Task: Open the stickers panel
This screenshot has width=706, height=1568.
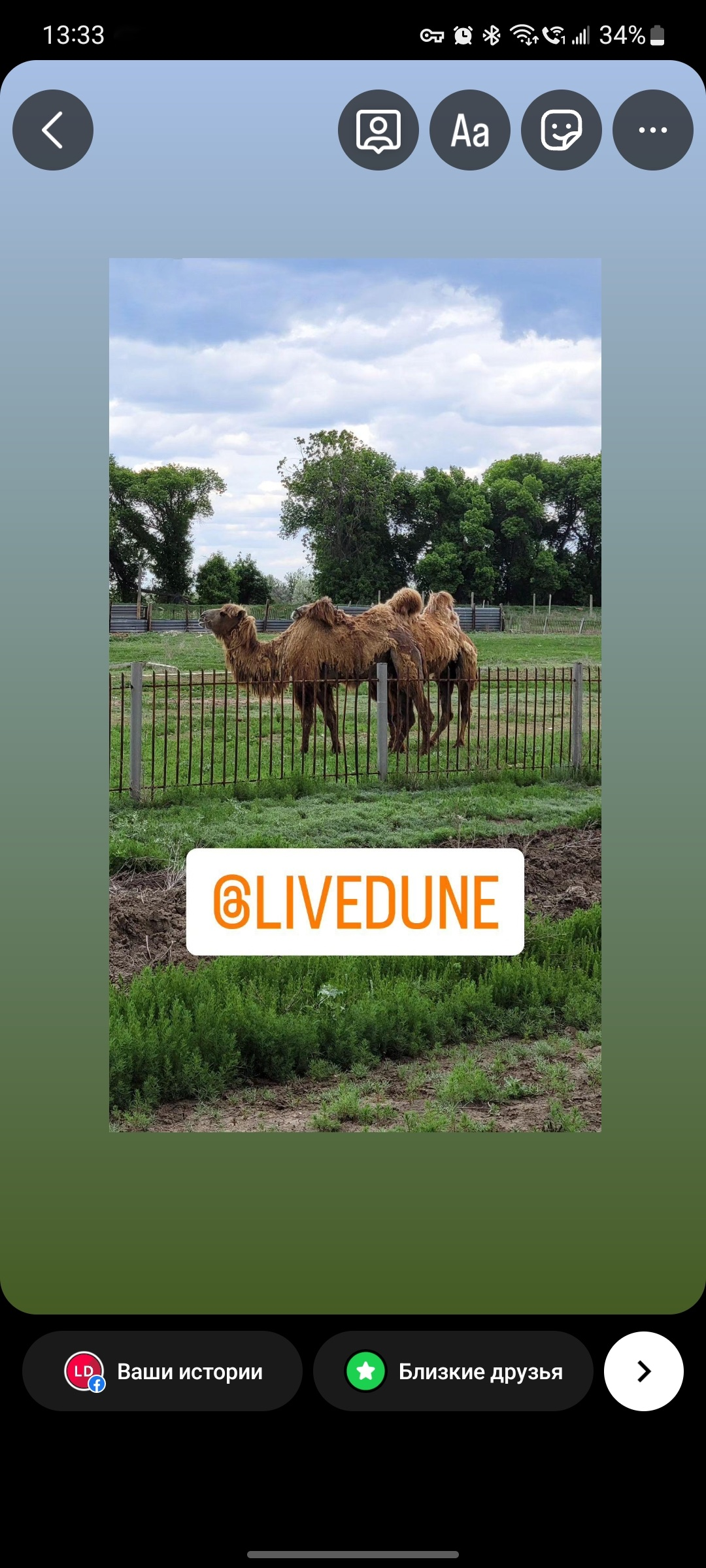Action: coord(561,130)
